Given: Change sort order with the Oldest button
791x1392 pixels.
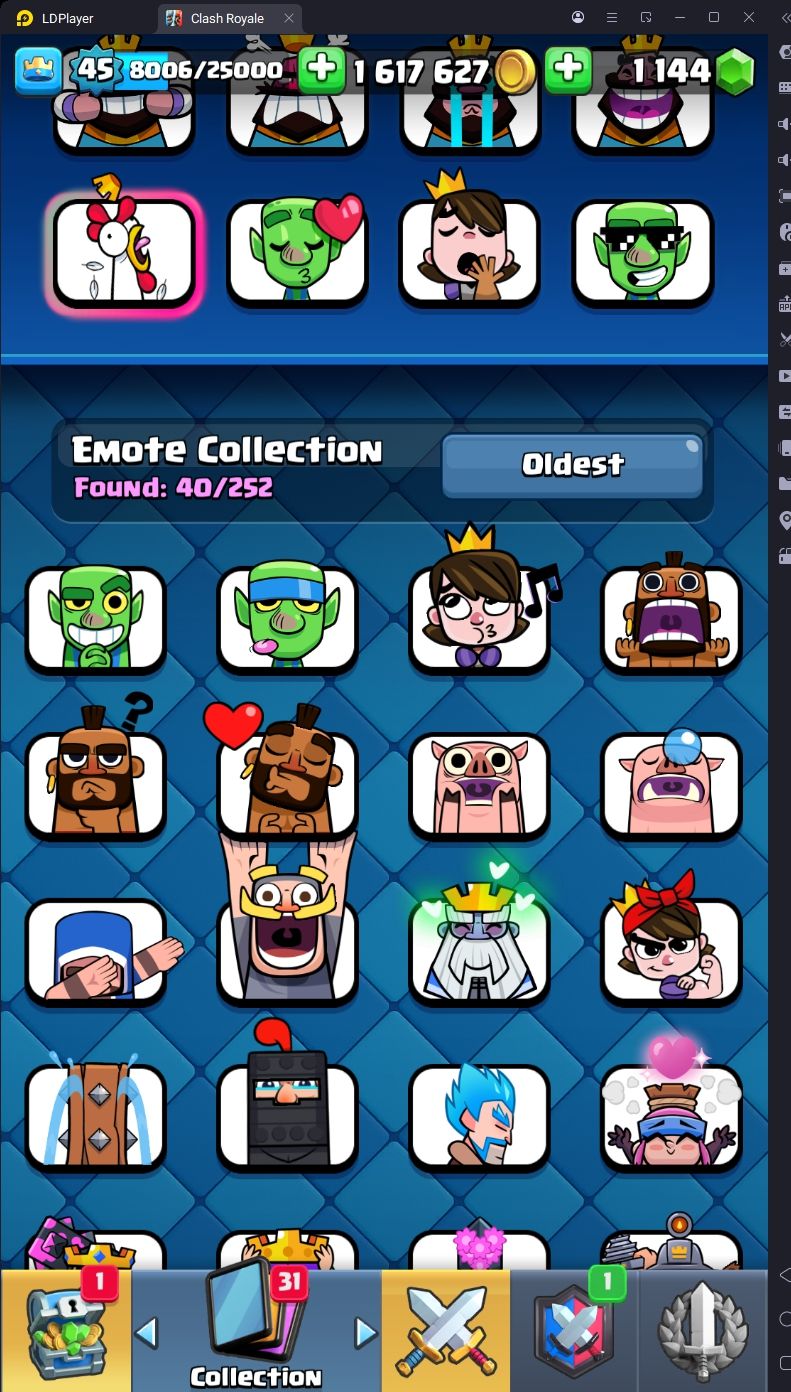Looking at the screenshot, I should coord(572,464).
